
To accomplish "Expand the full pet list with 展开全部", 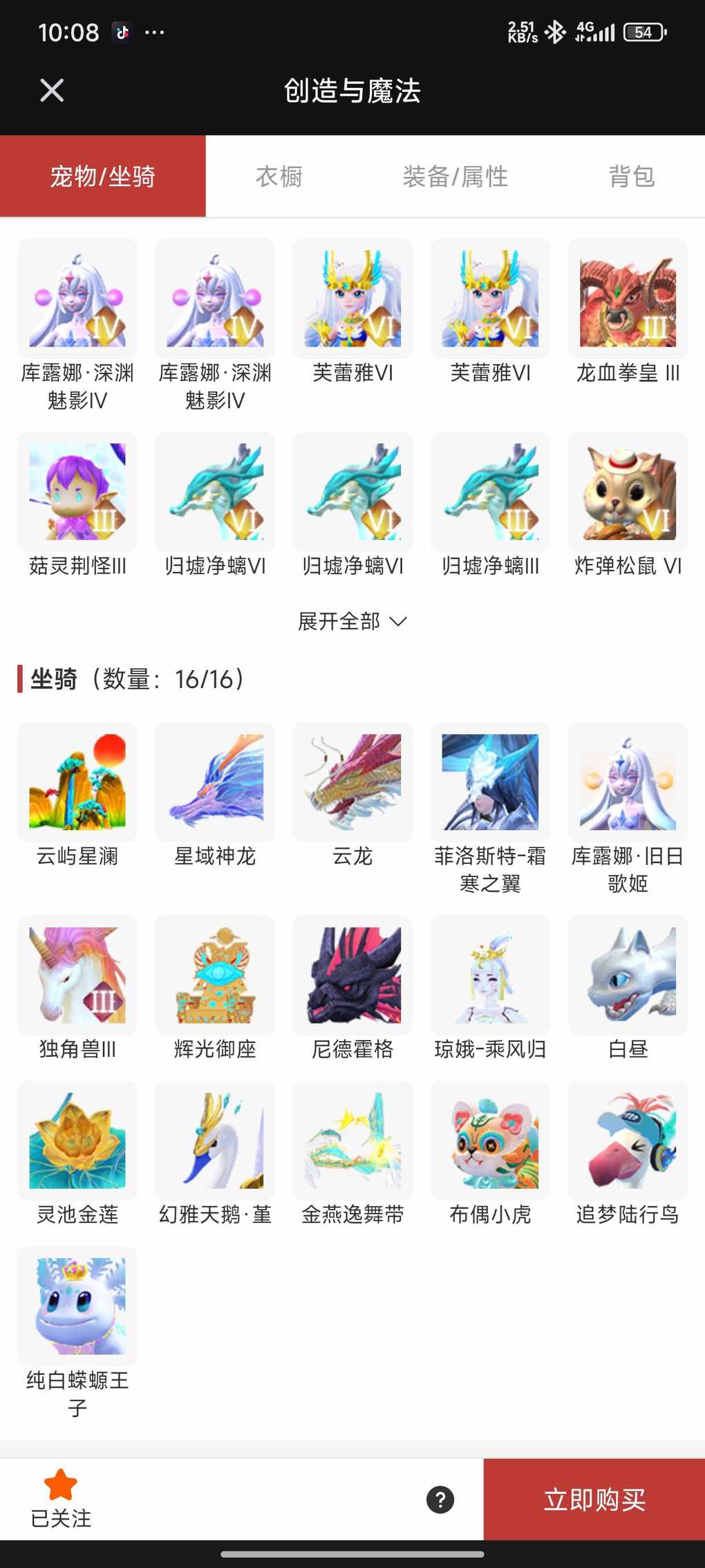I will [352, 621].
